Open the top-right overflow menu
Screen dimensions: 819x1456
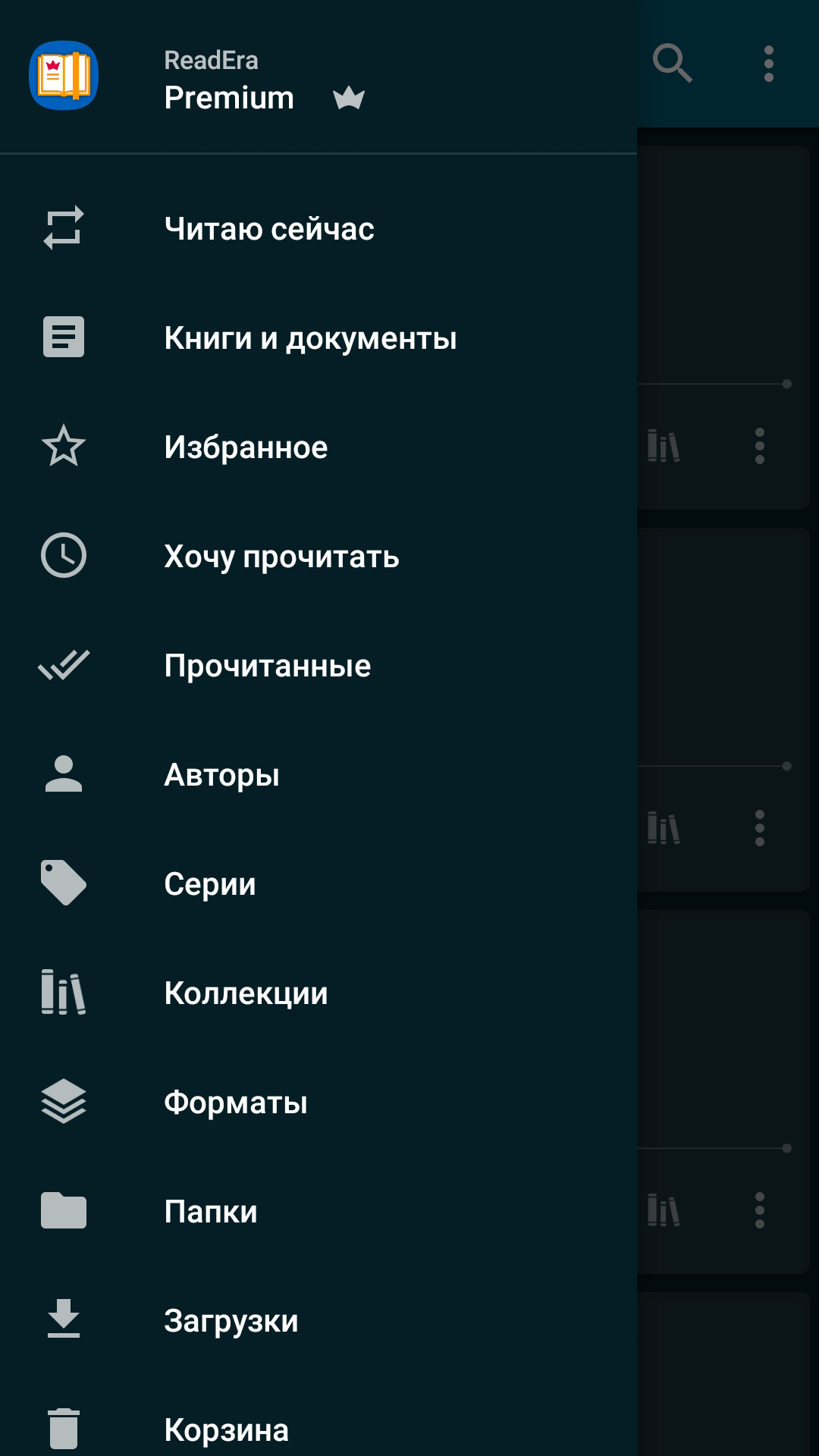(768, 63)
